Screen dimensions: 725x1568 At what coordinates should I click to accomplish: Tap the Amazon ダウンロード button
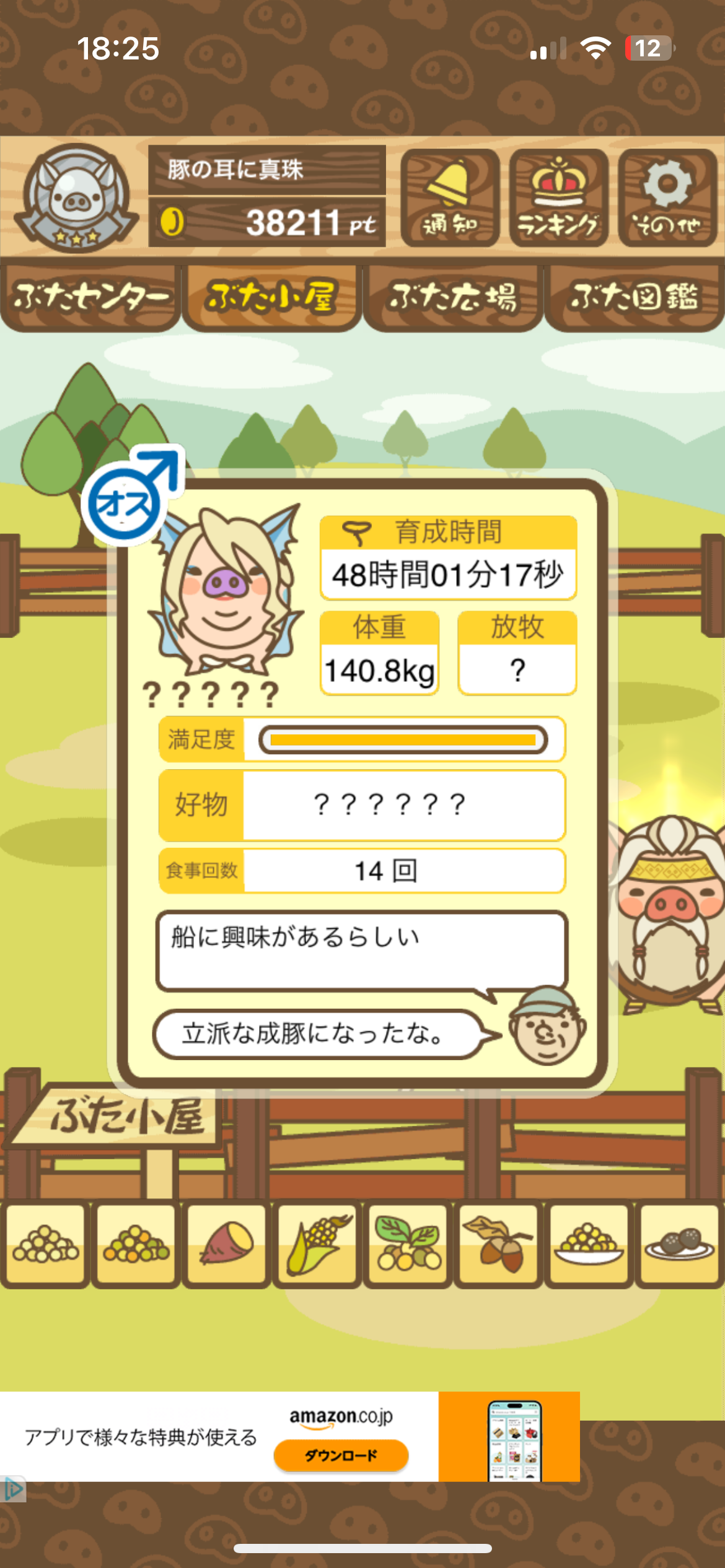pyautogui.click(x=341, y=1455)
